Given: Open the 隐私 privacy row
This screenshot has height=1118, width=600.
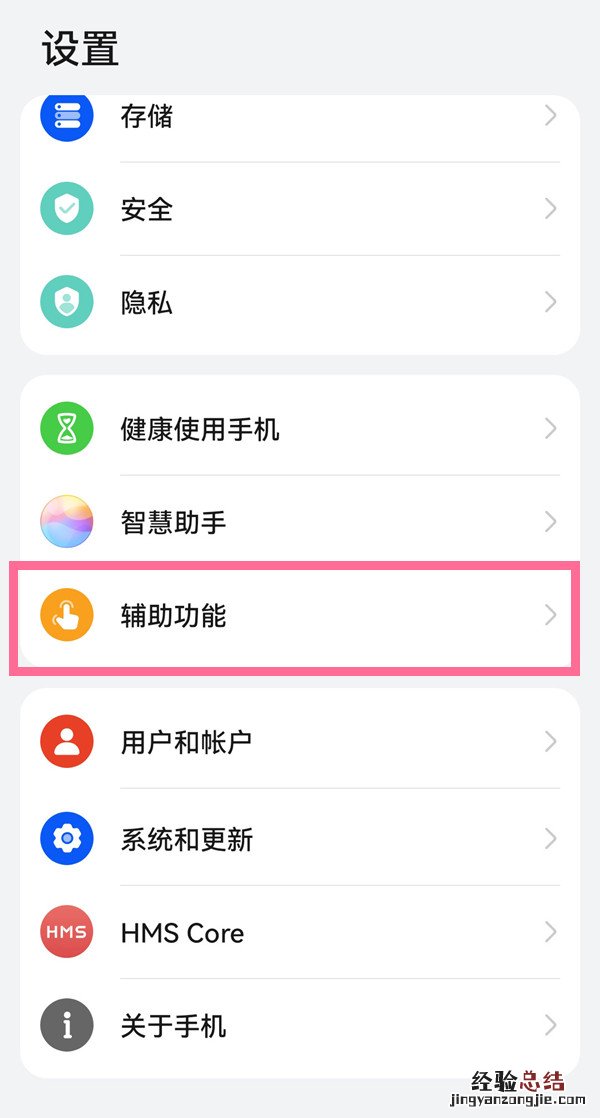Looking at the screenshot, I should (300, 302).
